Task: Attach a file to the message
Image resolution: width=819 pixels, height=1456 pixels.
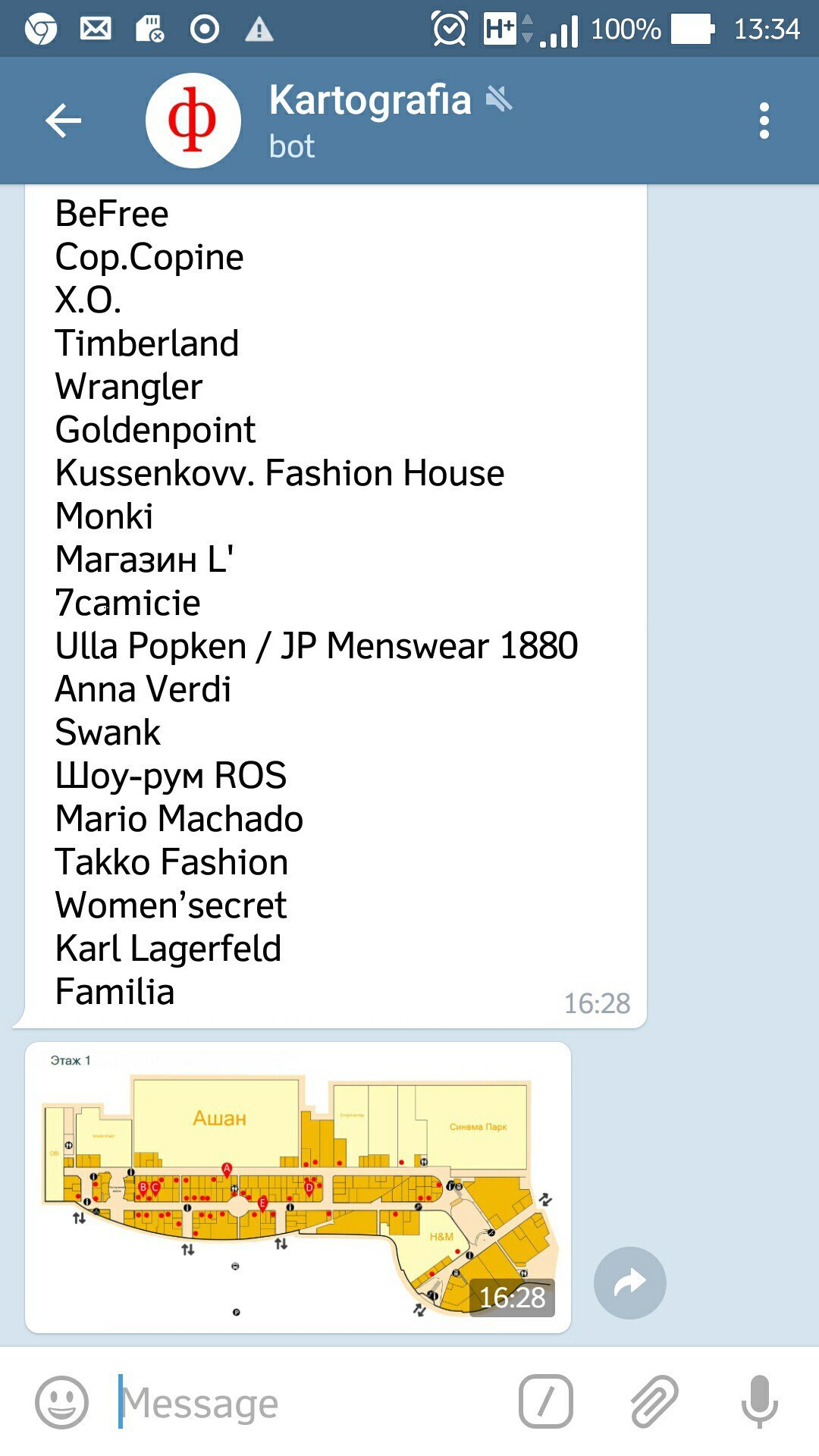Action: (654, 1401)
